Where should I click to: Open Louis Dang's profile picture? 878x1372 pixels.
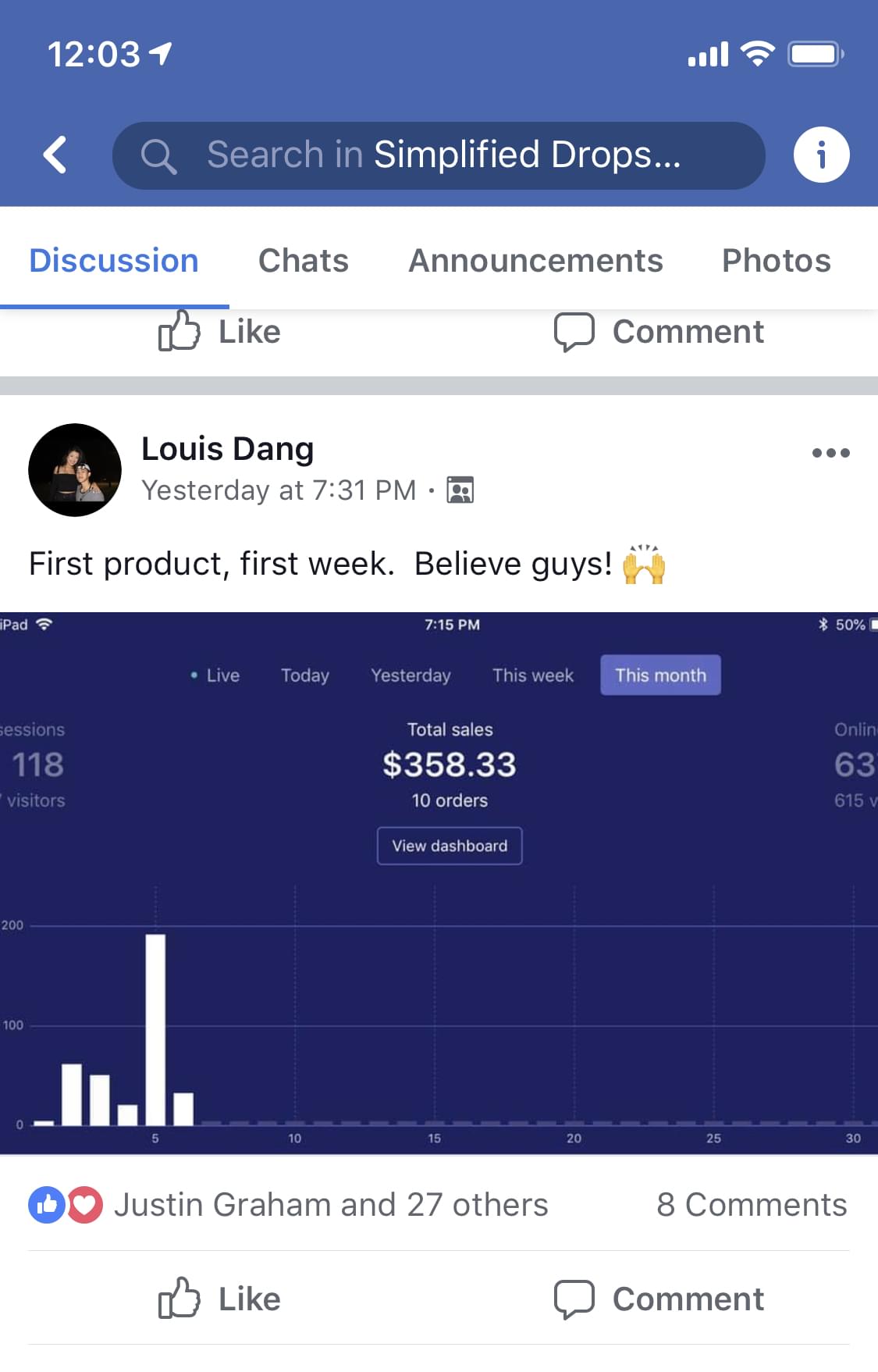click(75, 470)
